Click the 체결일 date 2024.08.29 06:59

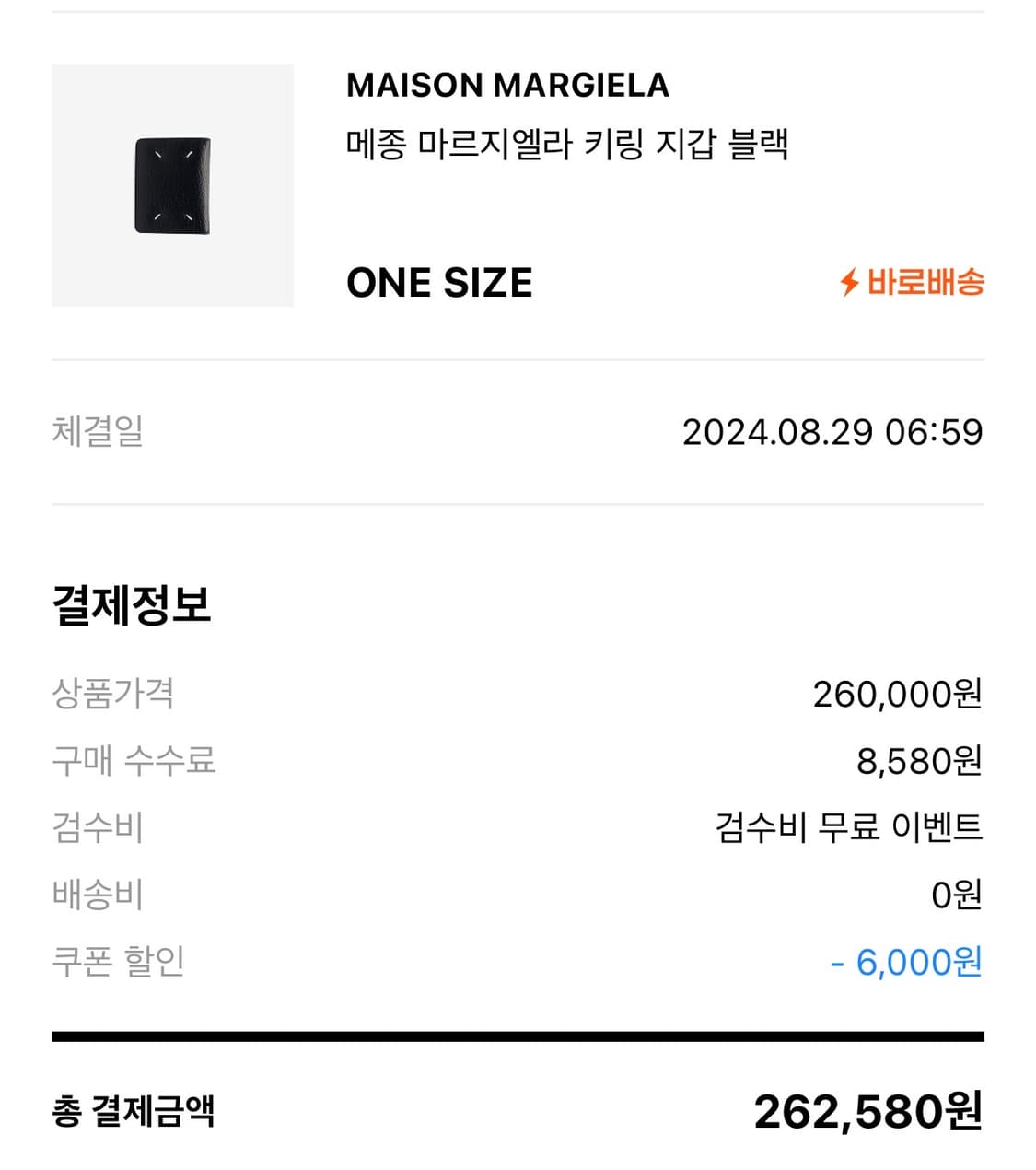pos(833,433)
